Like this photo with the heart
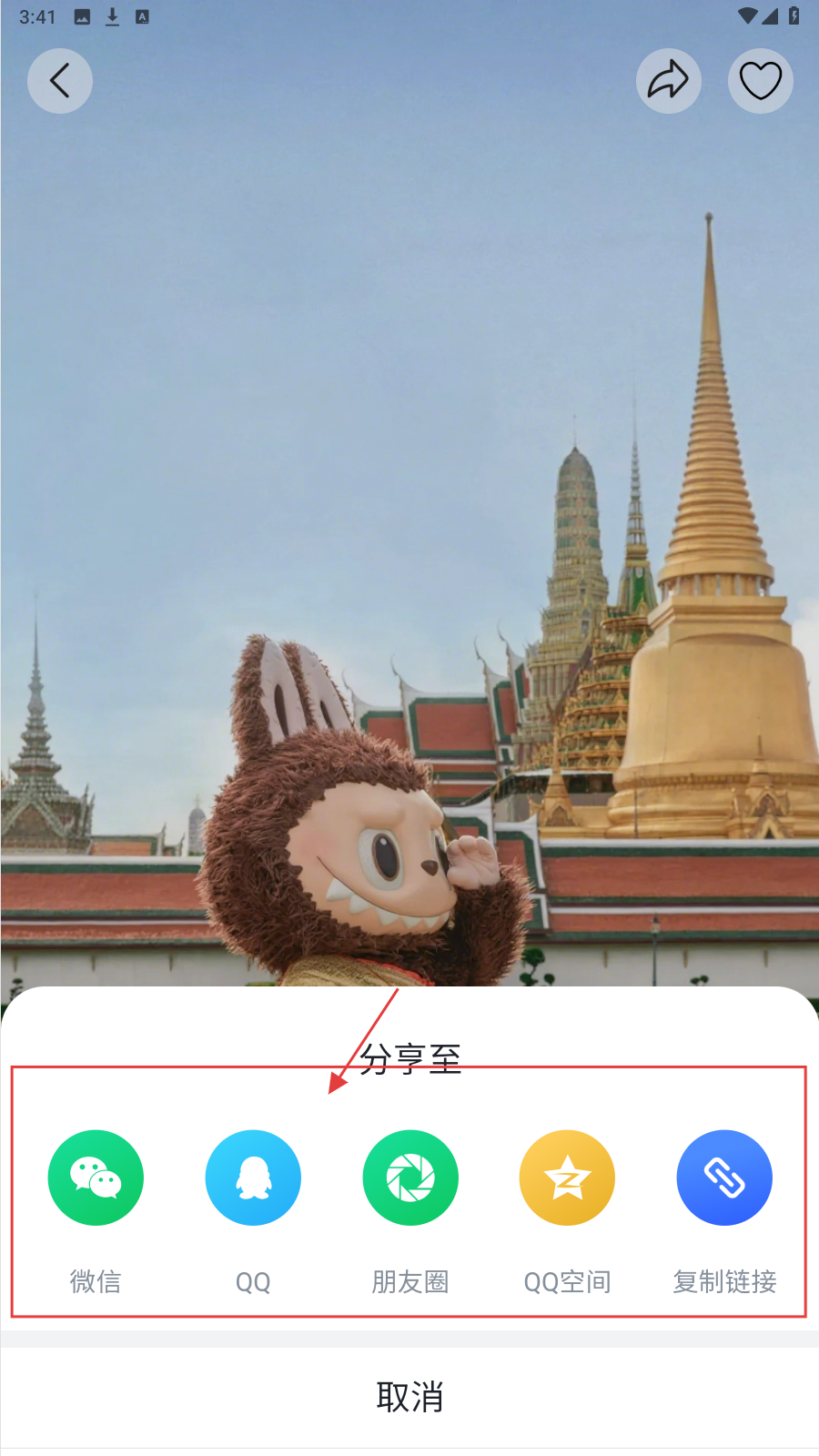This screenshot has width=819, height=1456. (760, 81)
